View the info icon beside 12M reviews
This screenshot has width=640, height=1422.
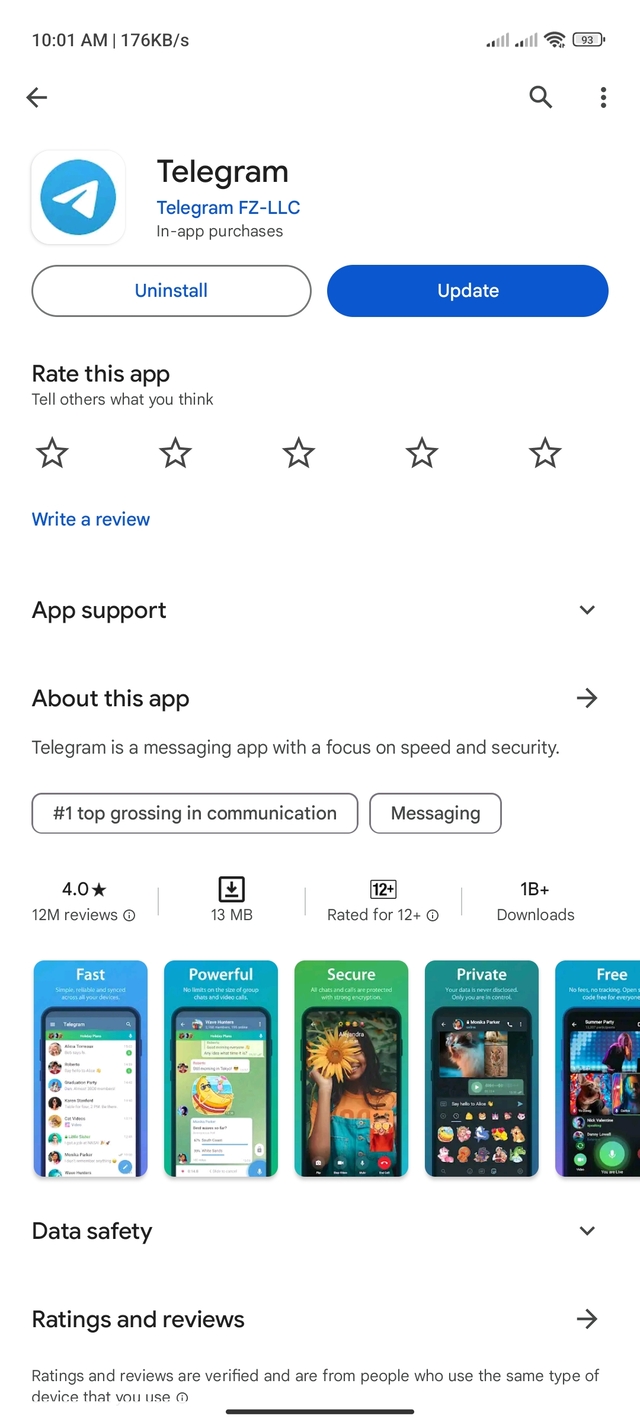click(129, 915)
